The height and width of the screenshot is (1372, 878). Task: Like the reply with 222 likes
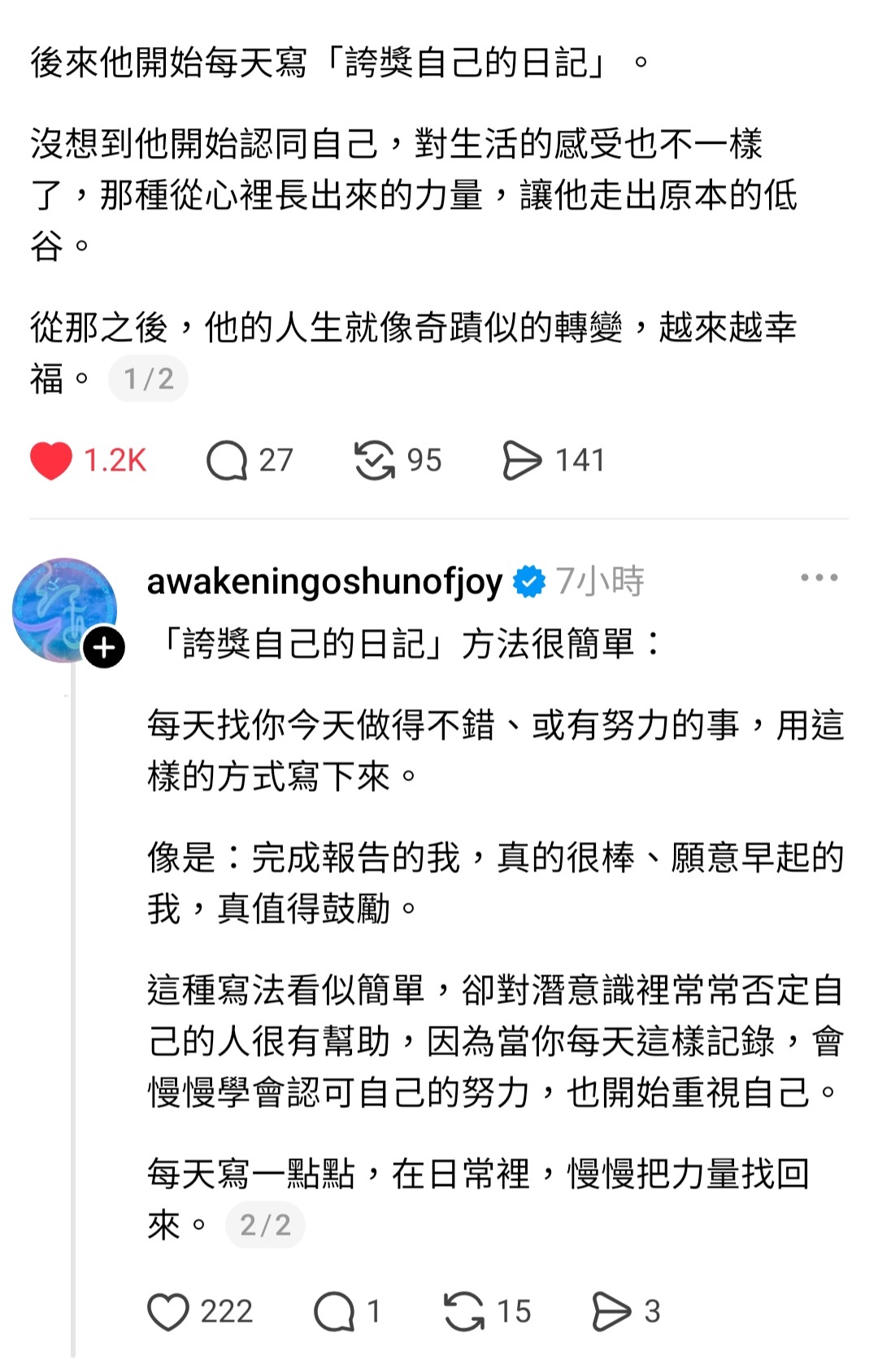click(x=168, y=1311)
